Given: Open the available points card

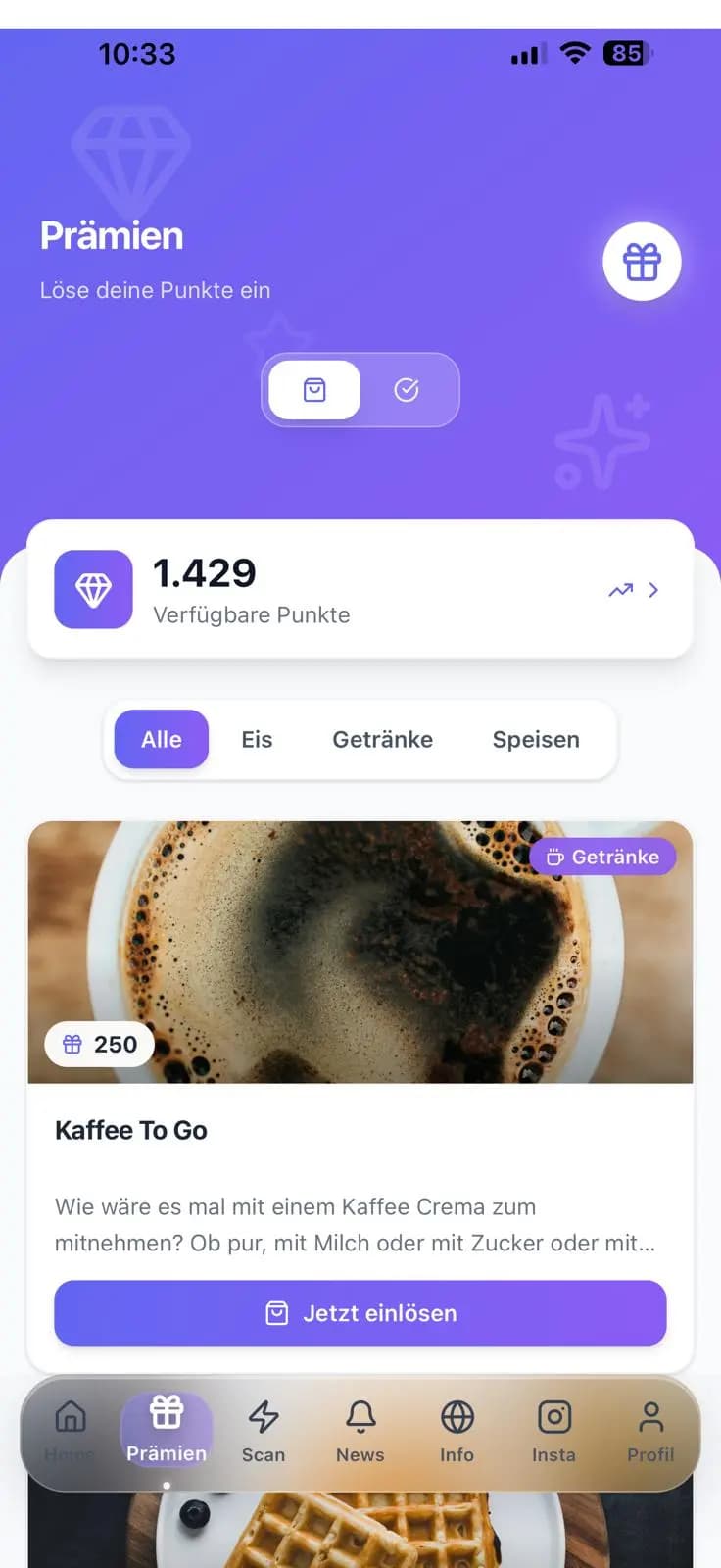Looking at the screenshot, I should click(x=360, y=590).
